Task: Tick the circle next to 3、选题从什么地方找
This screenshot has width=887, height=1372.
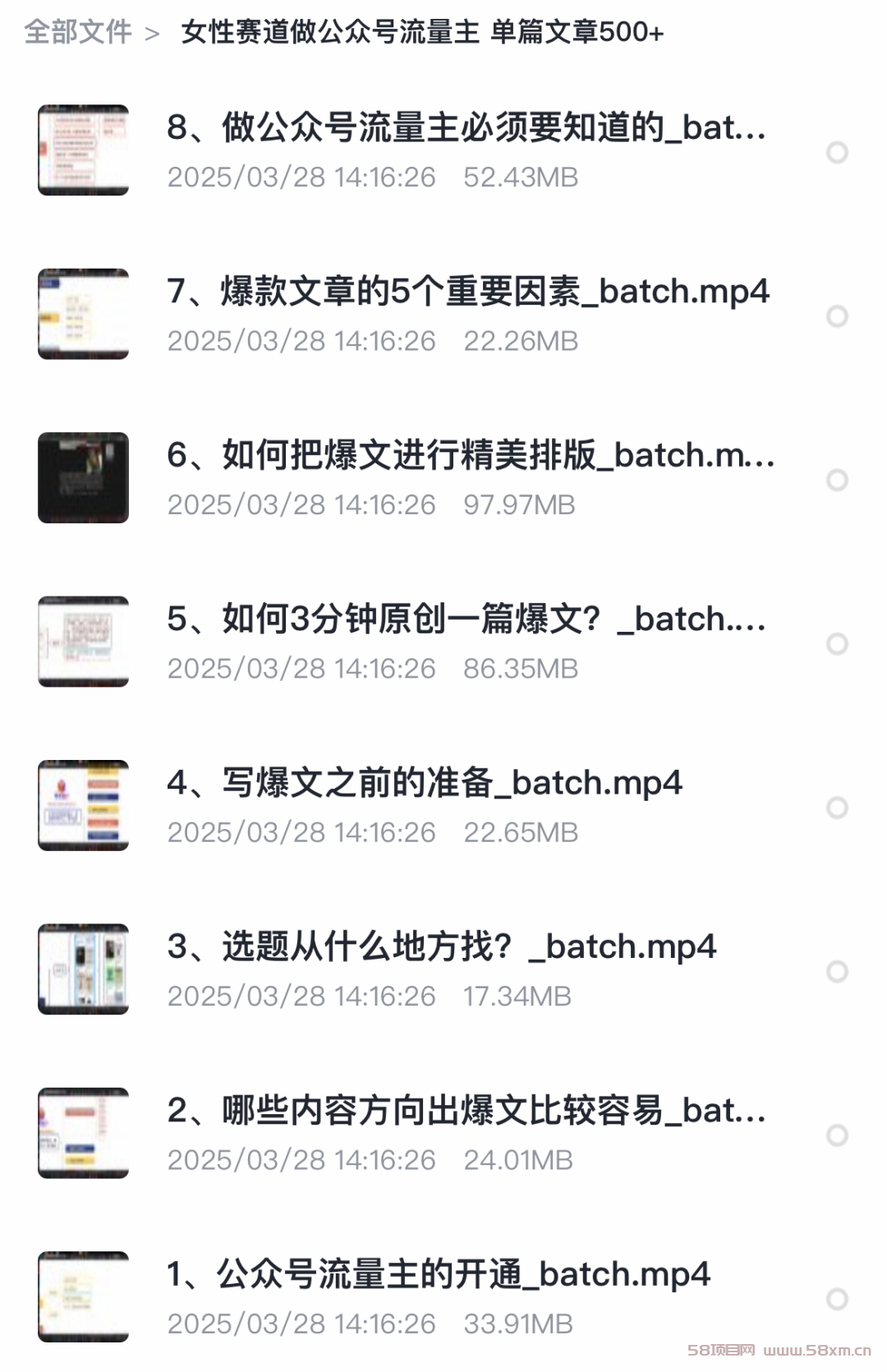Action: coord(837,971)
